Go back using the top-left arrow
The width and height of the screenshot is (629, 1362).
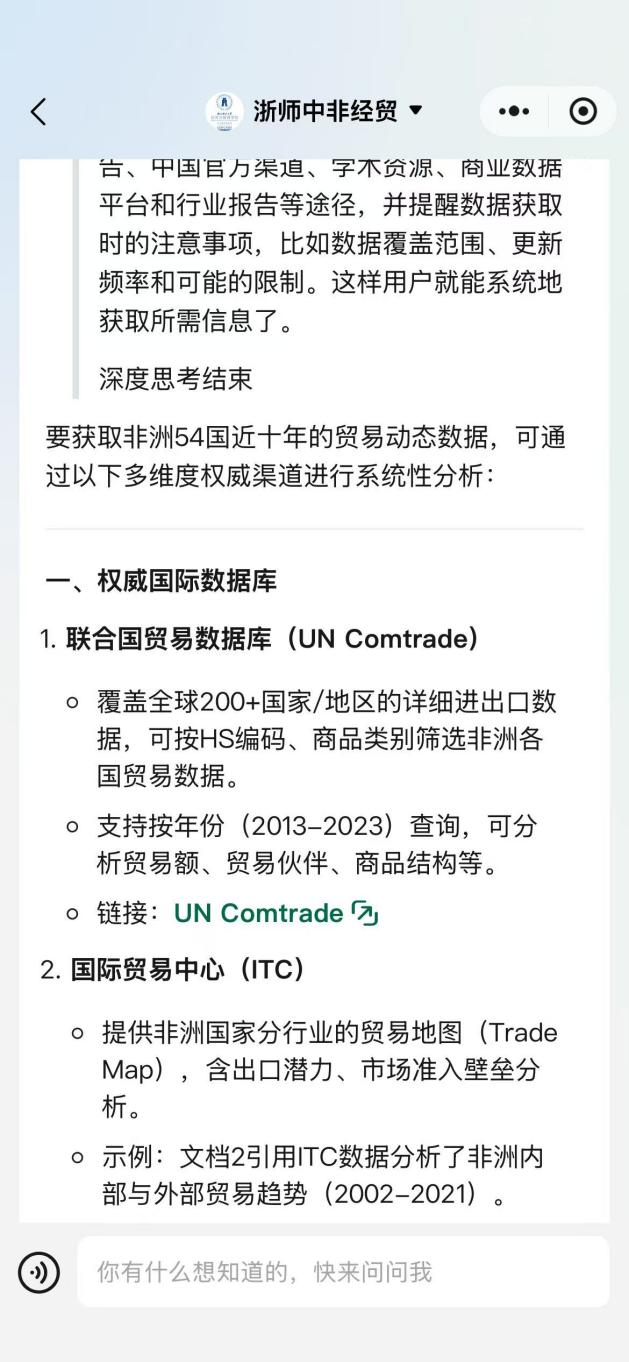pos(38,111)
